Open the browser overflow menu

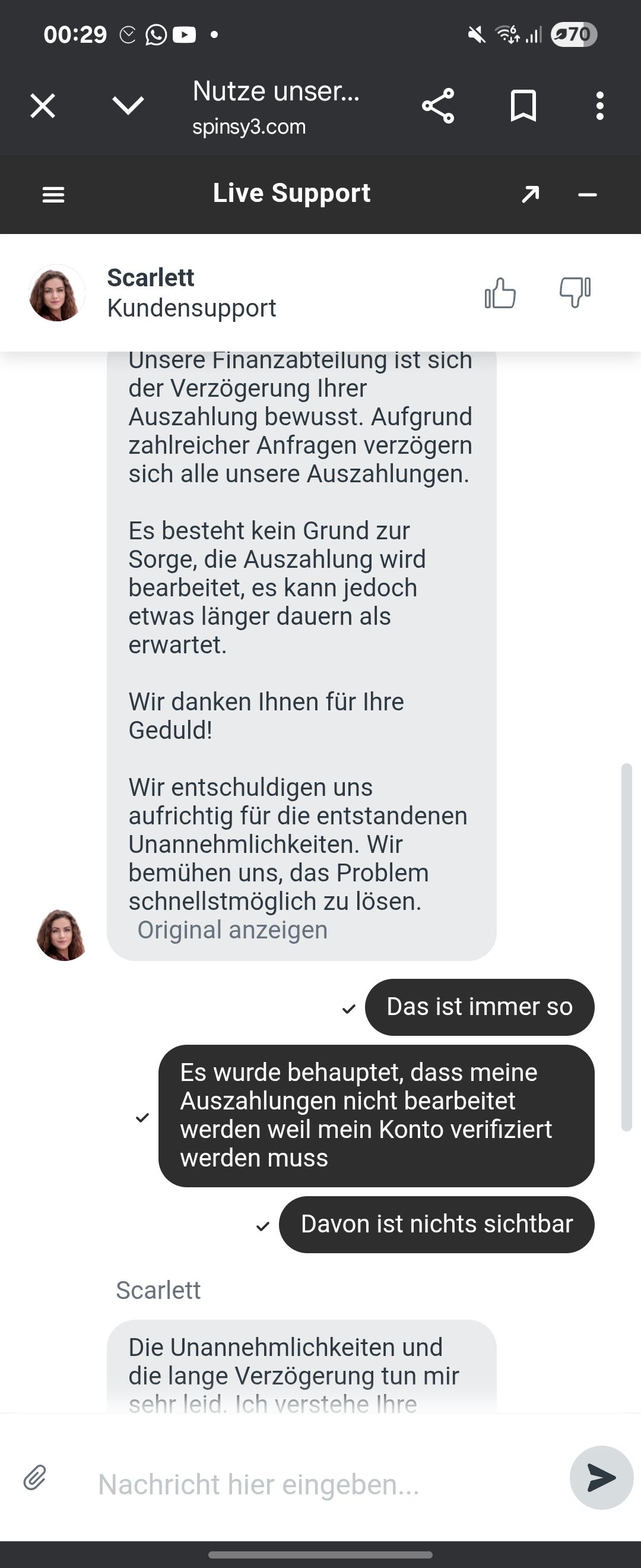pos(599,106)
